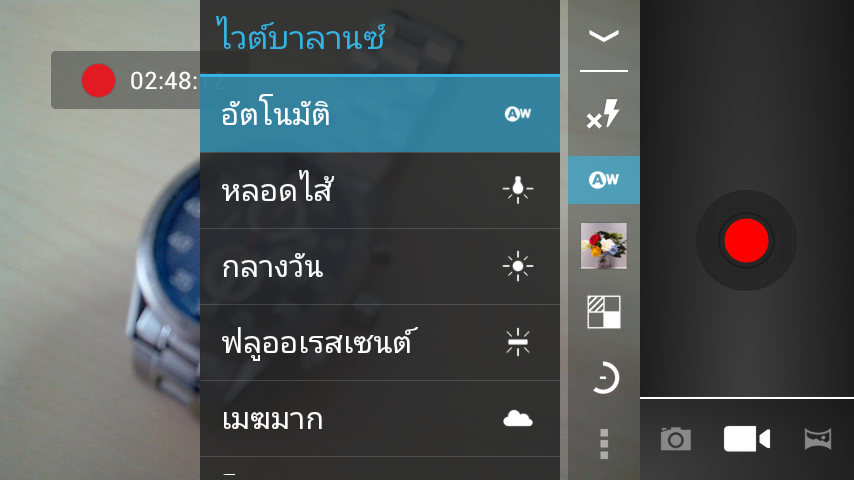Select เมฆมาก white balance

[379, 418]
